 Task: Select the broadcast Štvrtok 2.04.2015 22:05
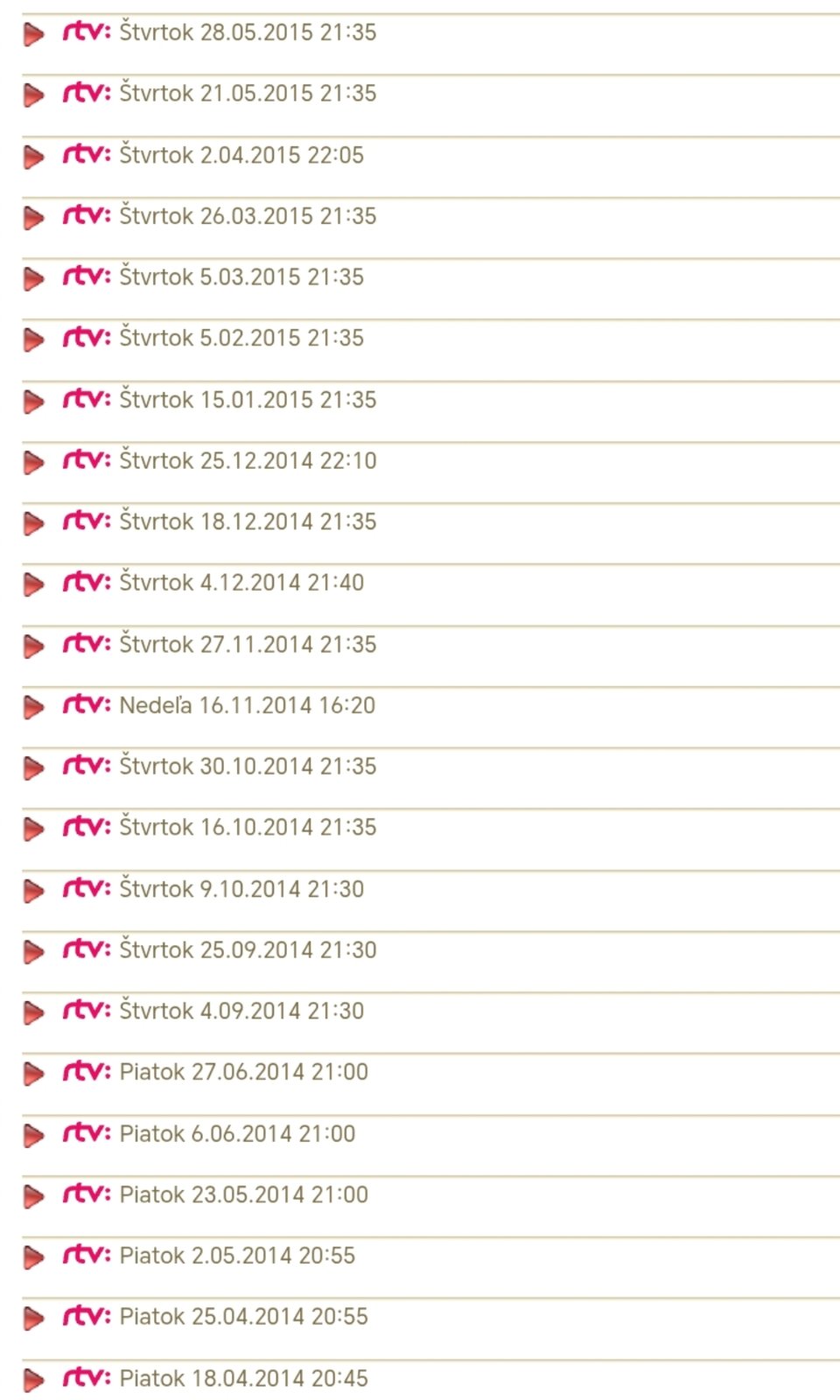click(x=241, y=156)
